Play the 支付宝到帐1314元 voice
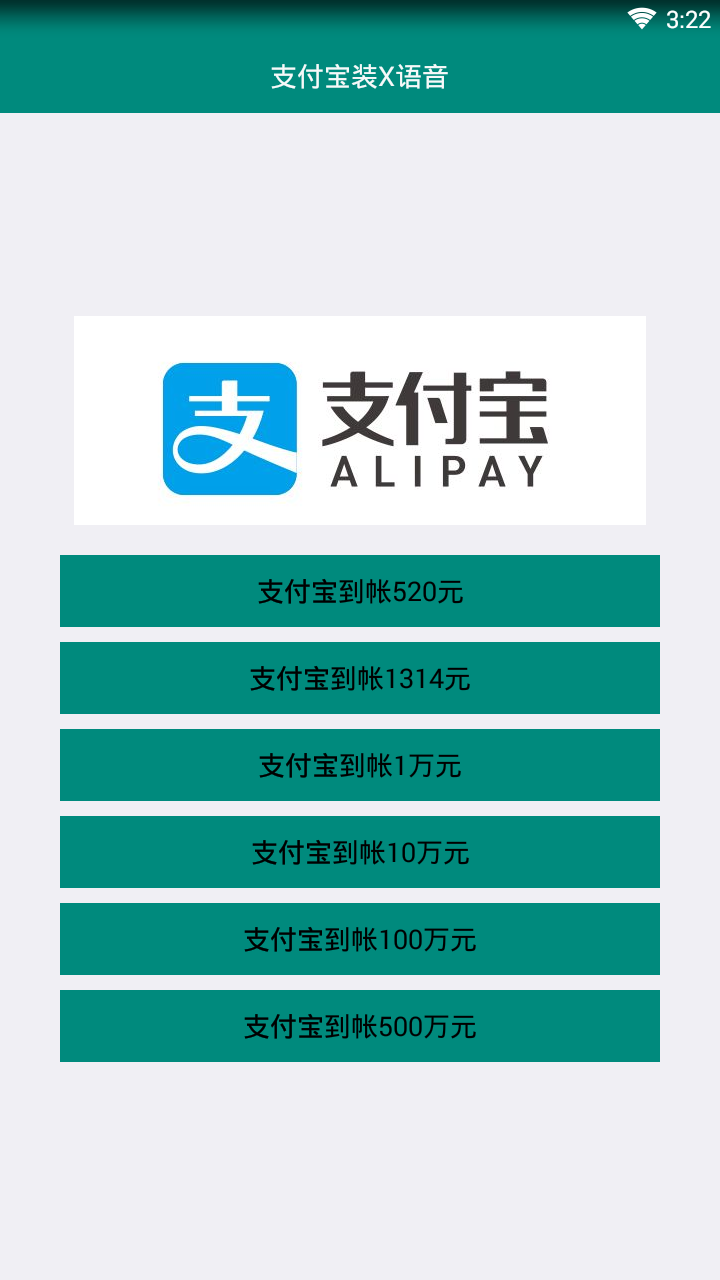The image size is (720, 1280). pyautogui.click(x=360, y=678)
